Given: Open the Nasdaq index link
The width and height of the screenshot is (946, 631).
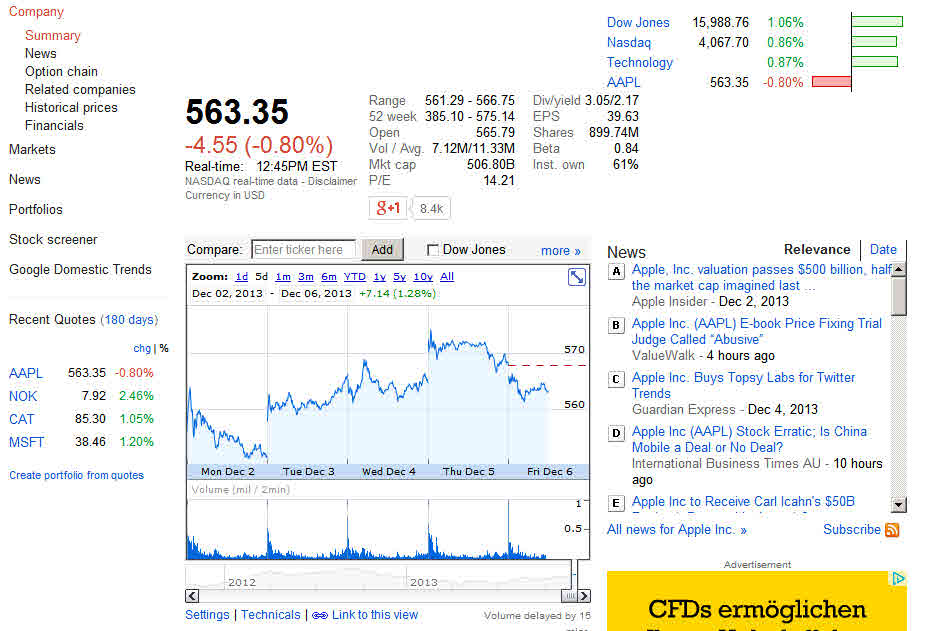Looking at the screenshot, I should pos(628,42).
